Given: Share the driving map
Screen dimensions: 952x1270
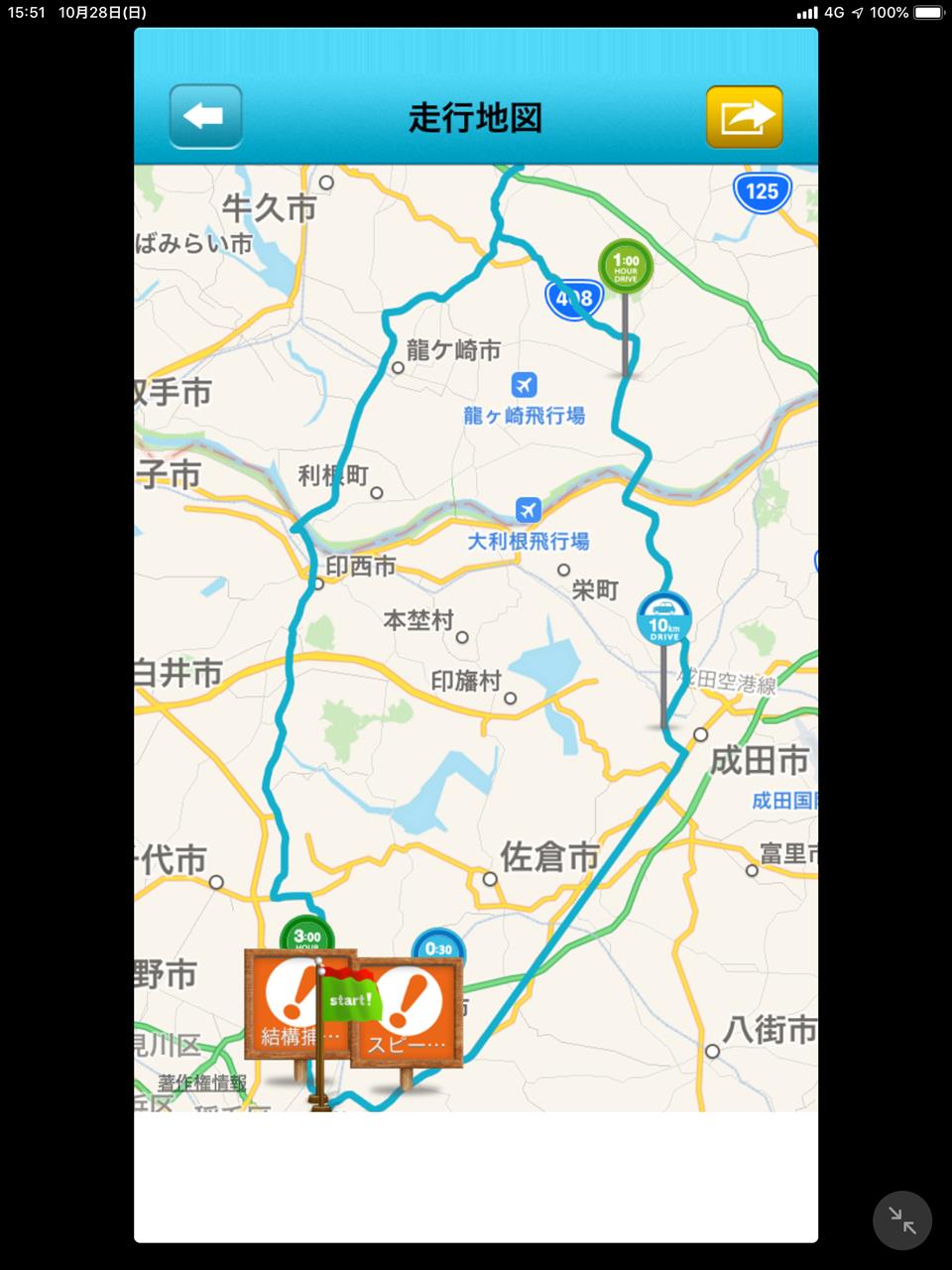Looking at the screenshot, I should pos(745,117).
